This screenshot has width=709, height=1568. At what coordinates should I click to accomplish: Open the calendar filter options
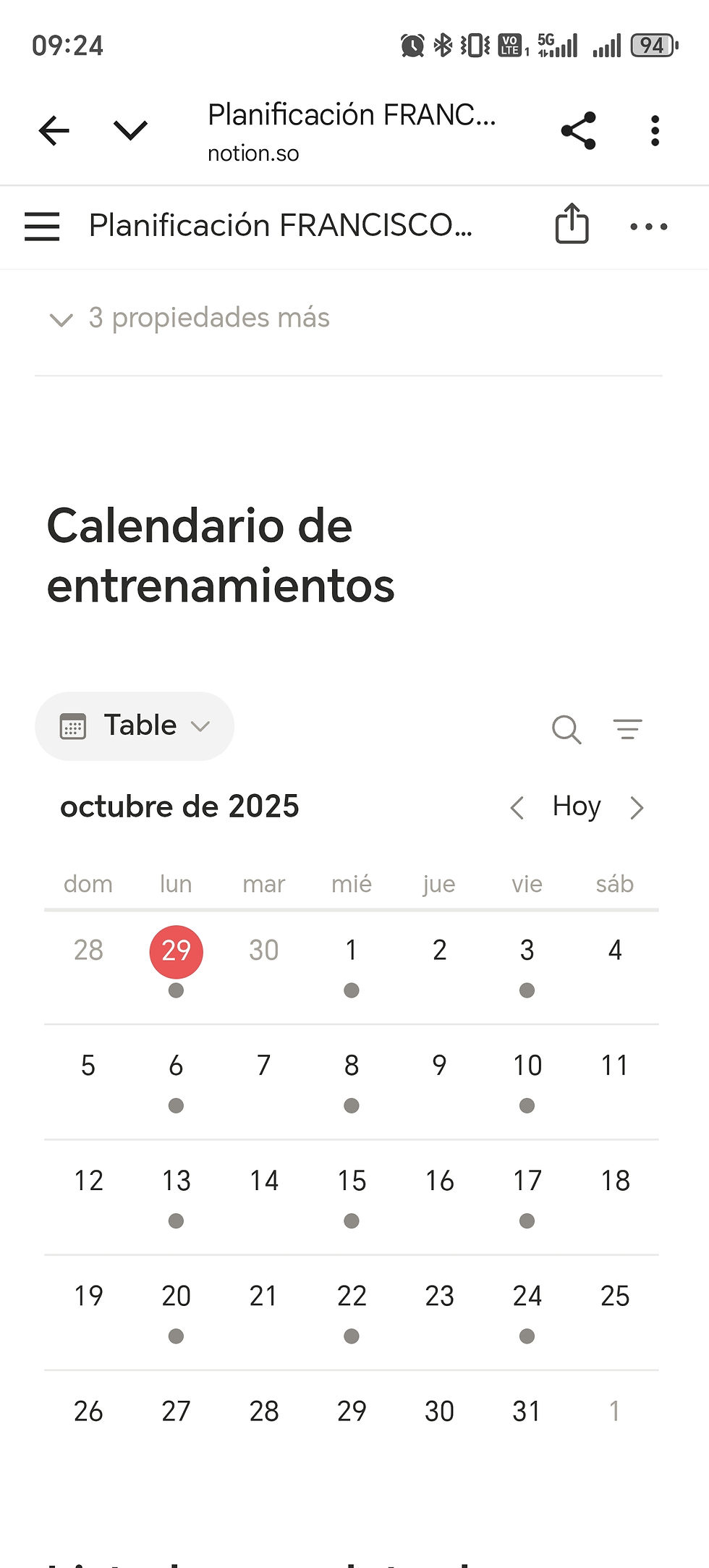[627, 729]
